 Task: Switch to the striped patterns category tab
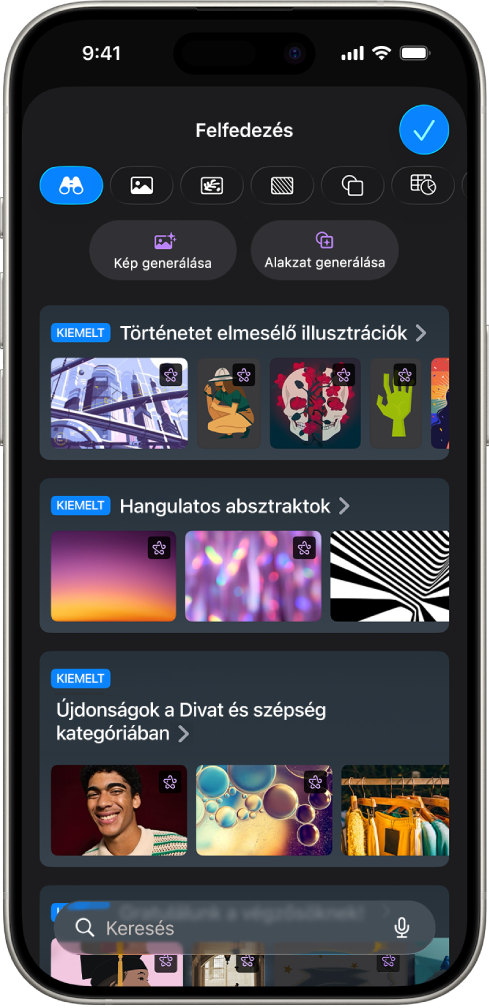click(282, 185)
